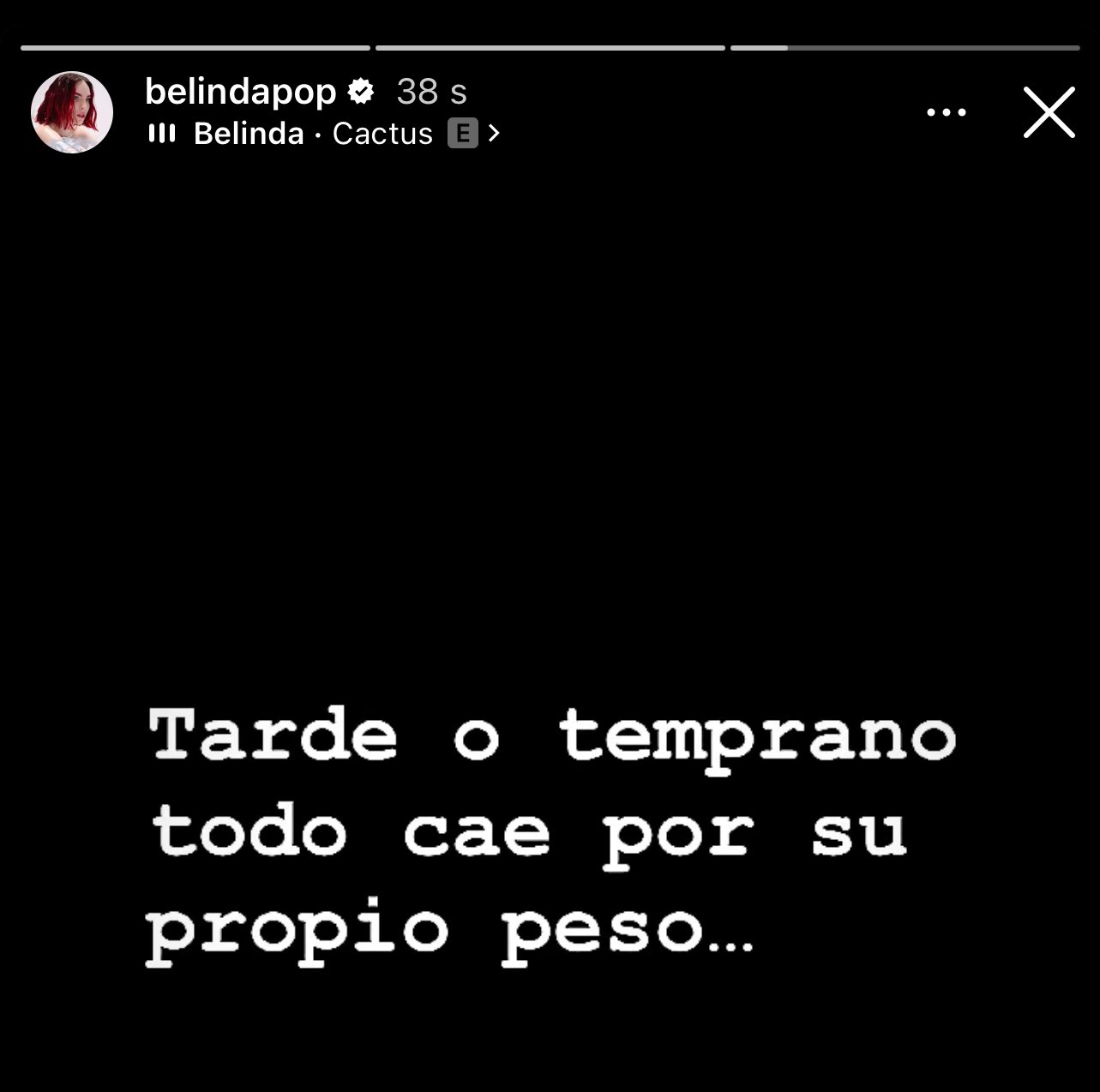Open the Belinda · Cactus music attribution
This screenshot has height=1092, width=1100.
(x=324, y=134)
